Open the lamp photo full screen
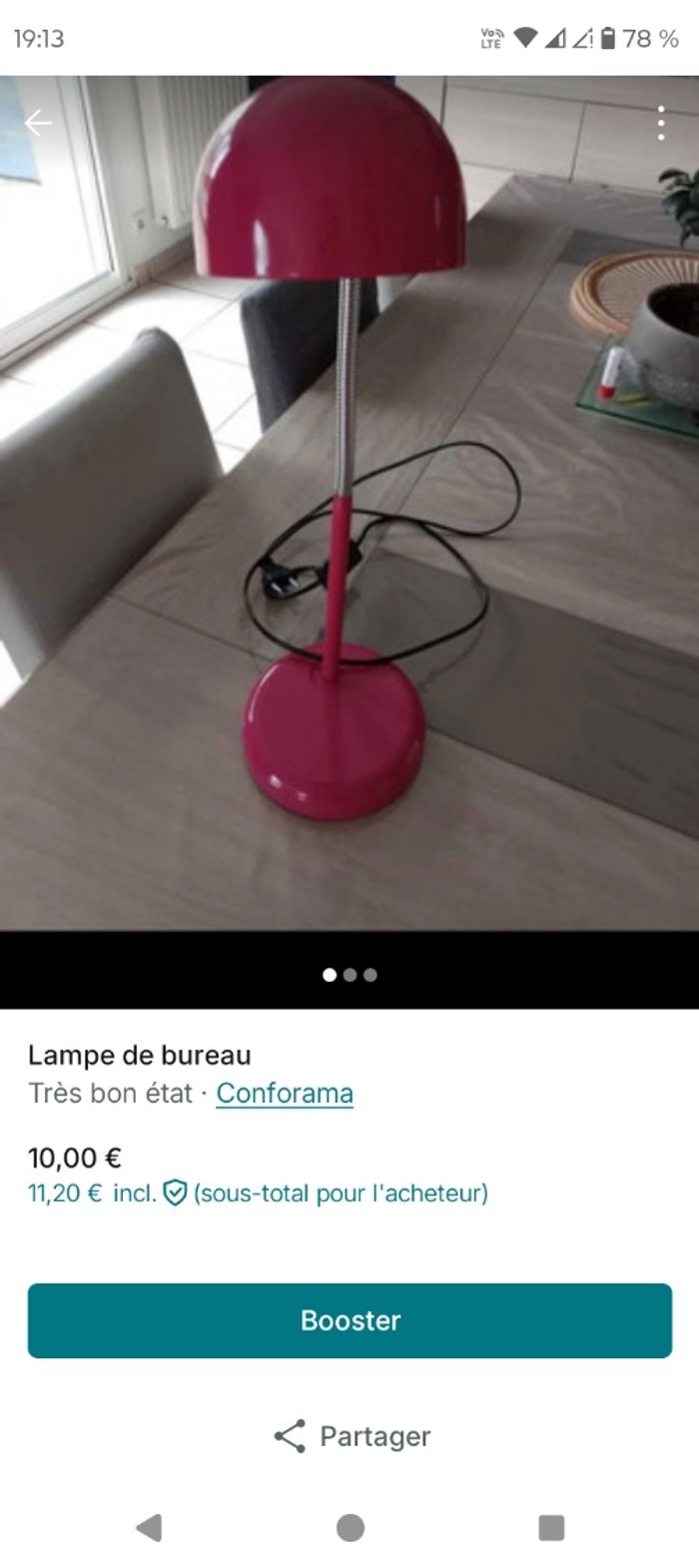 click(x=349, y=499)
